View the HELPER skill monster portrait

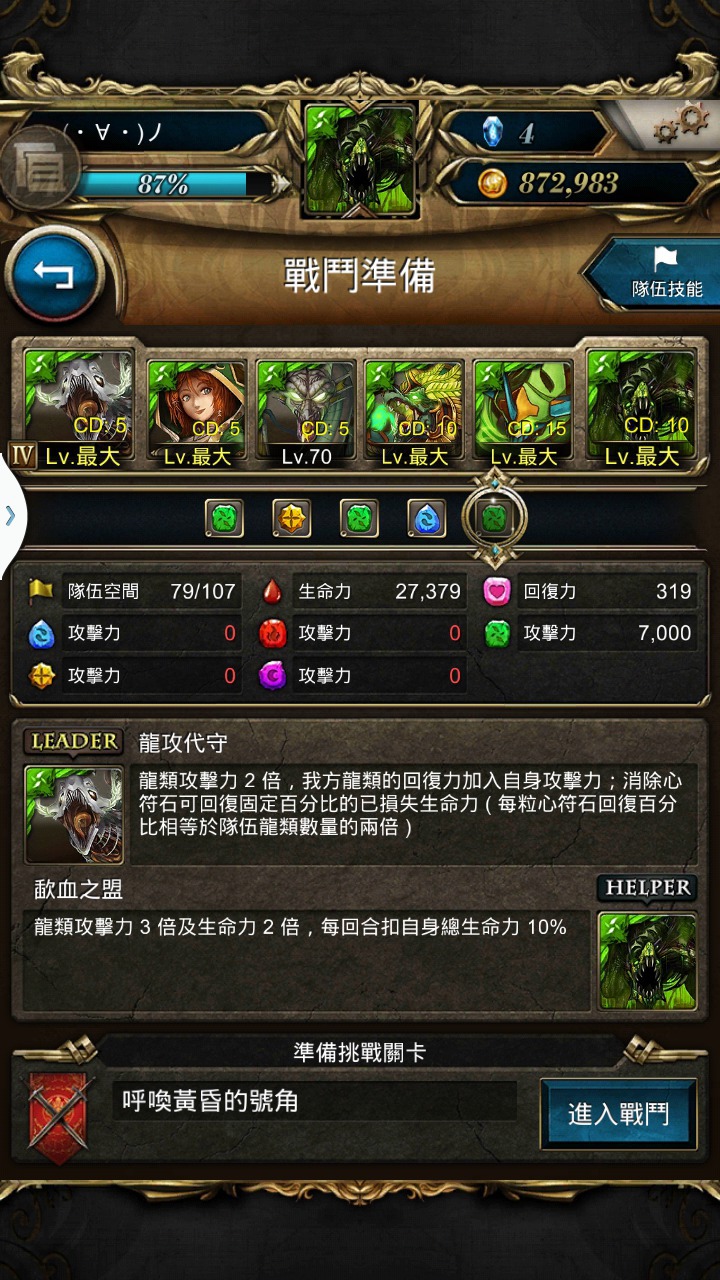[x=647, y=959]
